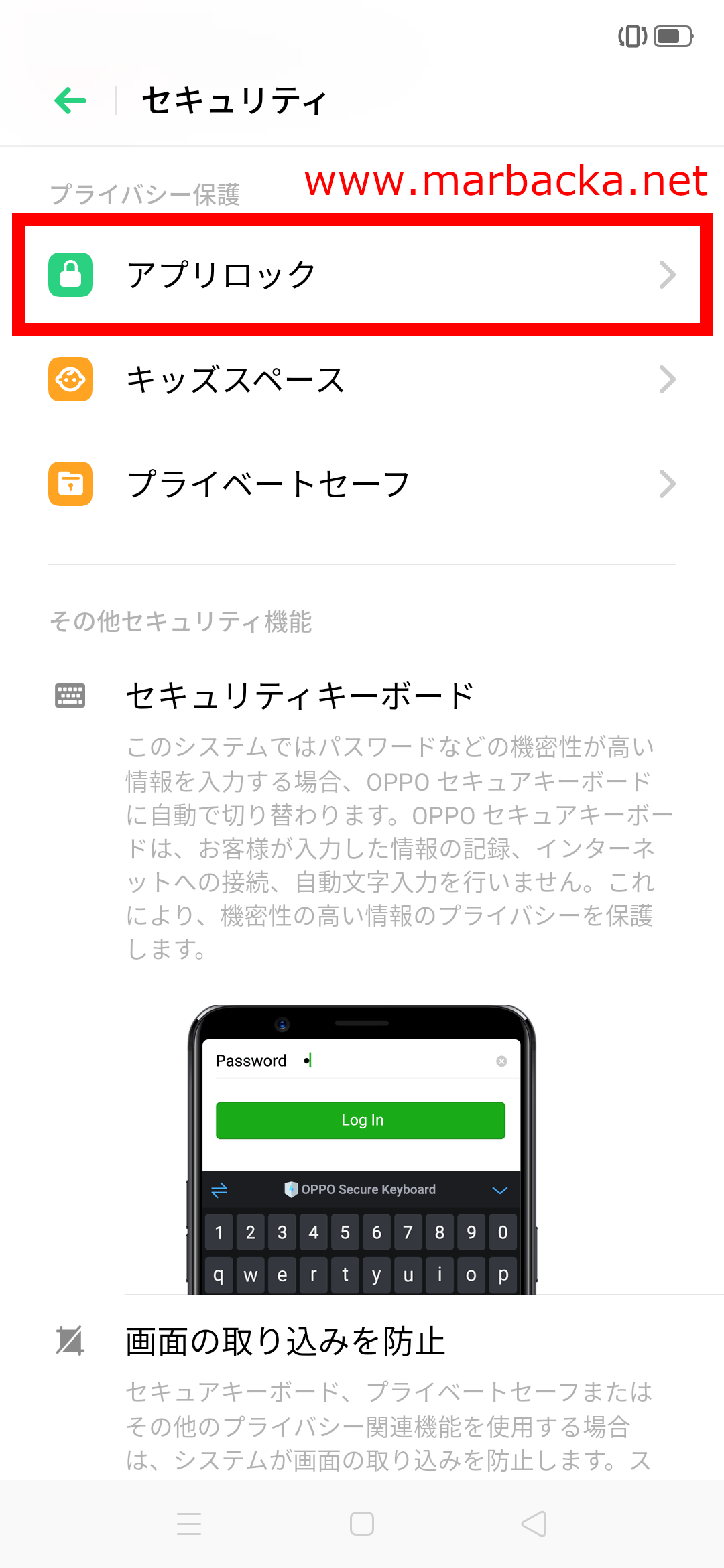Image resolution: width=724 pixels, height=1568 pixels.
Task: Open アプリロック settings
Action: [362, 275]
